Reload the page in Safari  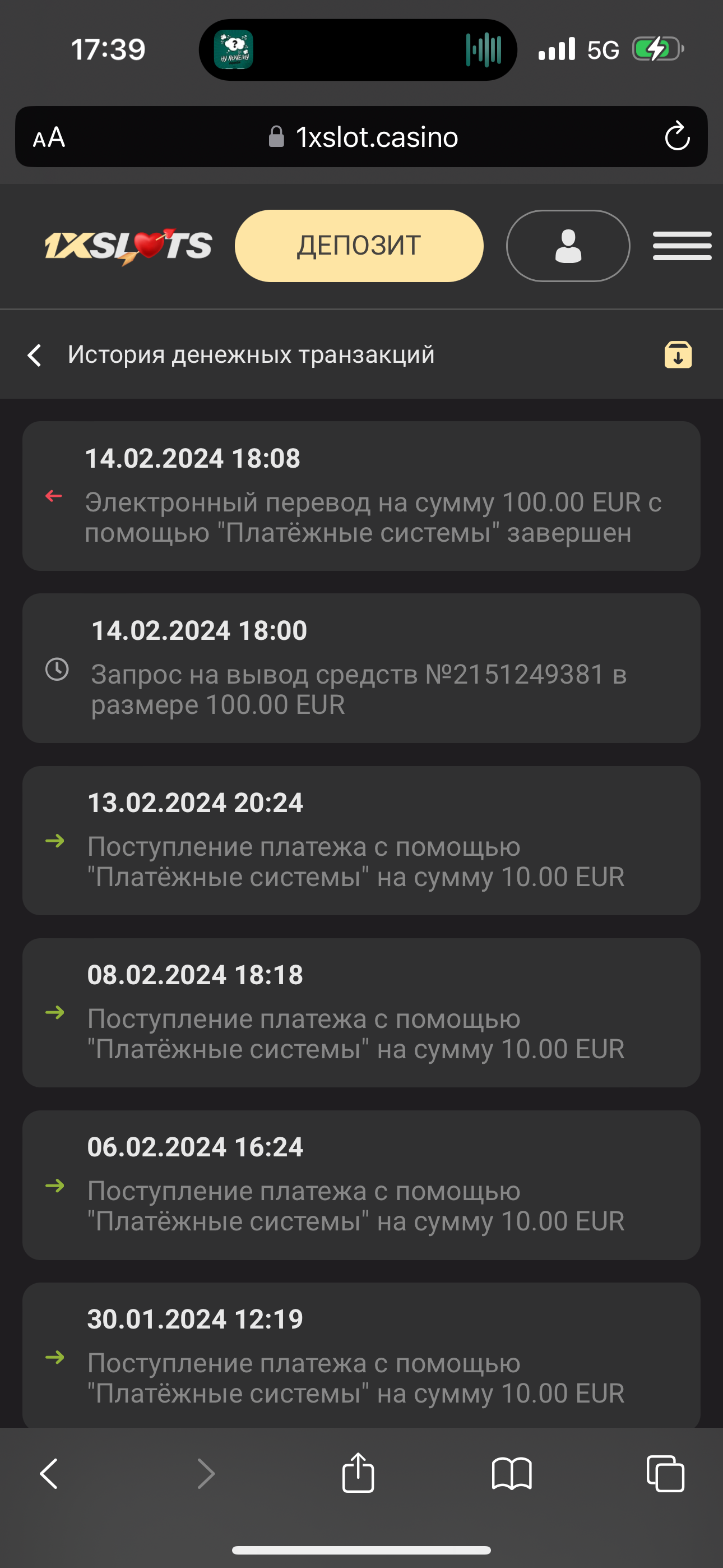(676, 137)
